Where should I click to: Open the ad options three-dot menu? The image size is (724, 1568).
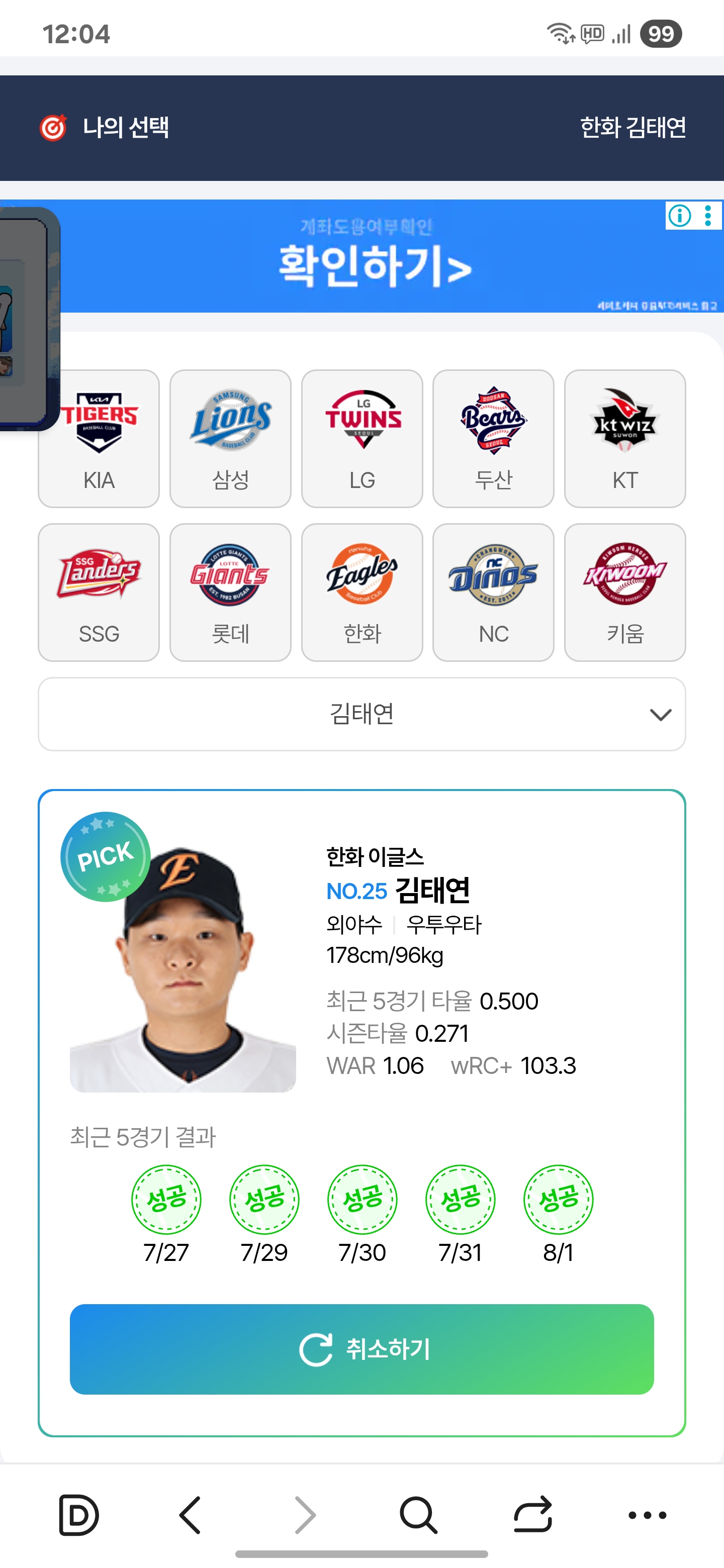point(707,216)
